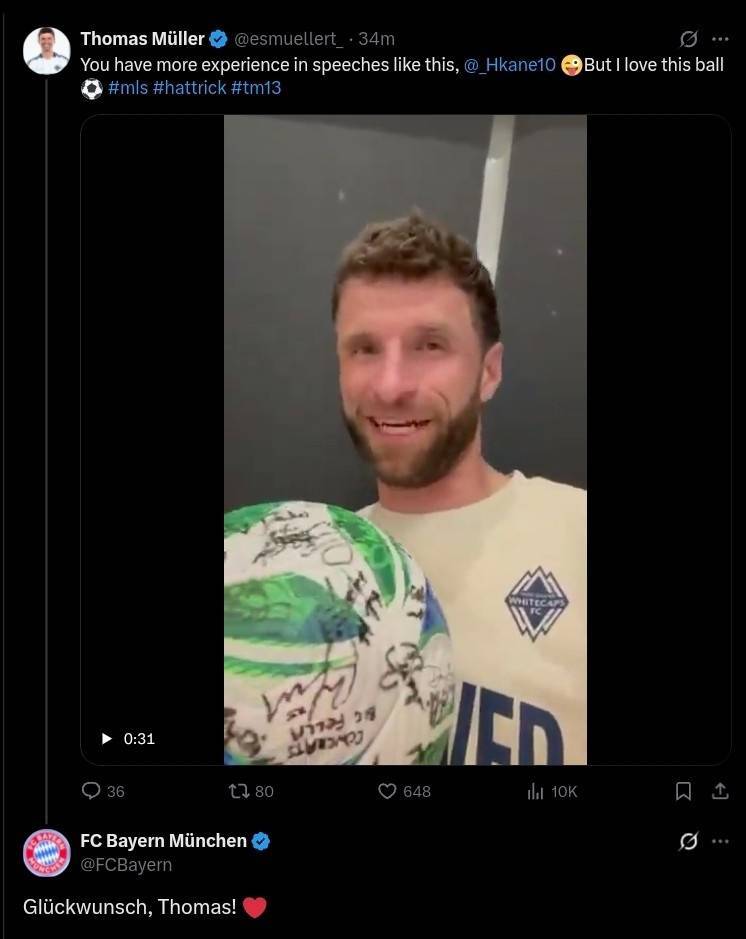This screenshot has height=939, width=746.
Task: Share Thomas Müller's post
Action: [719, 791]
